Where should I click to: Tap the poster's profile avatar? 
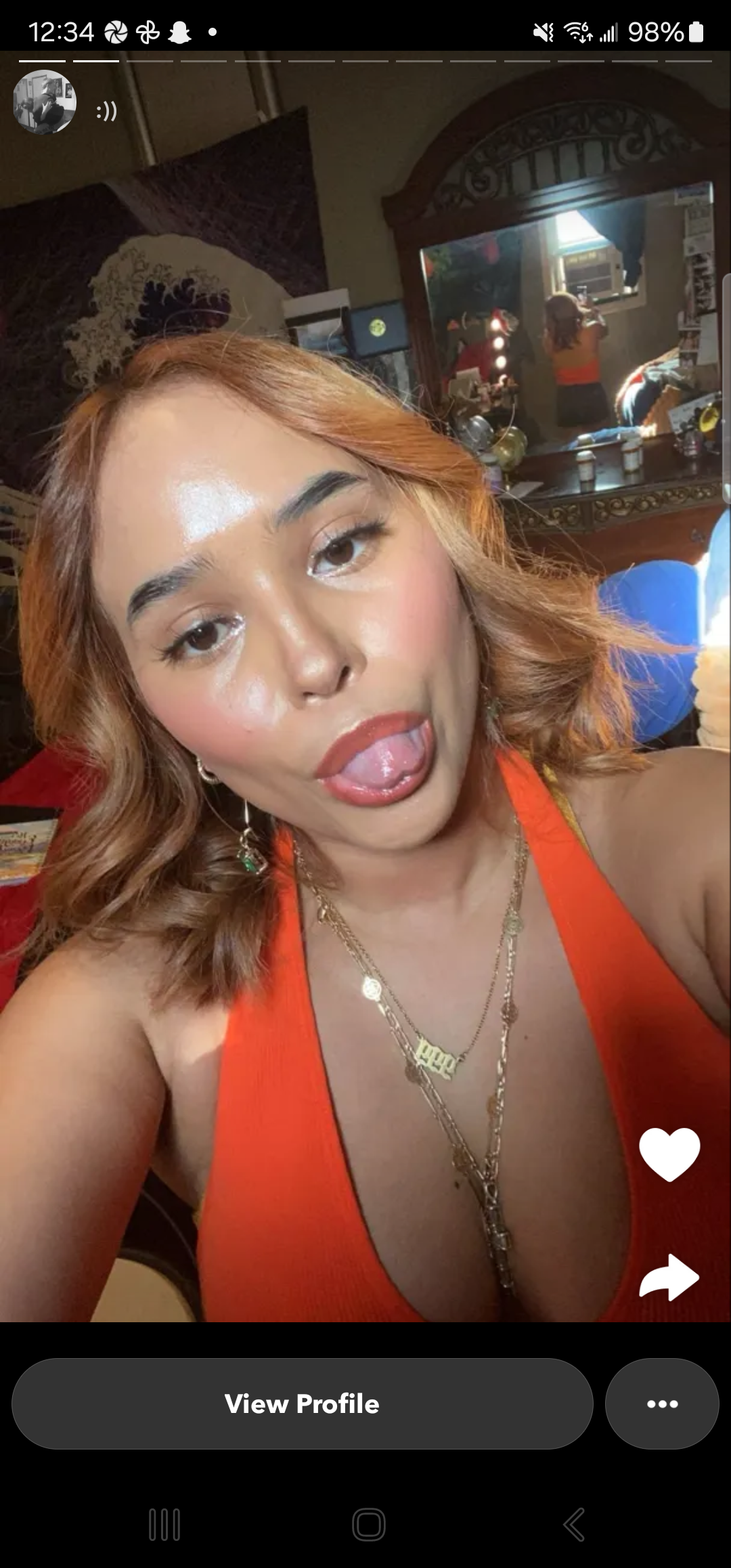pos(45,102)
